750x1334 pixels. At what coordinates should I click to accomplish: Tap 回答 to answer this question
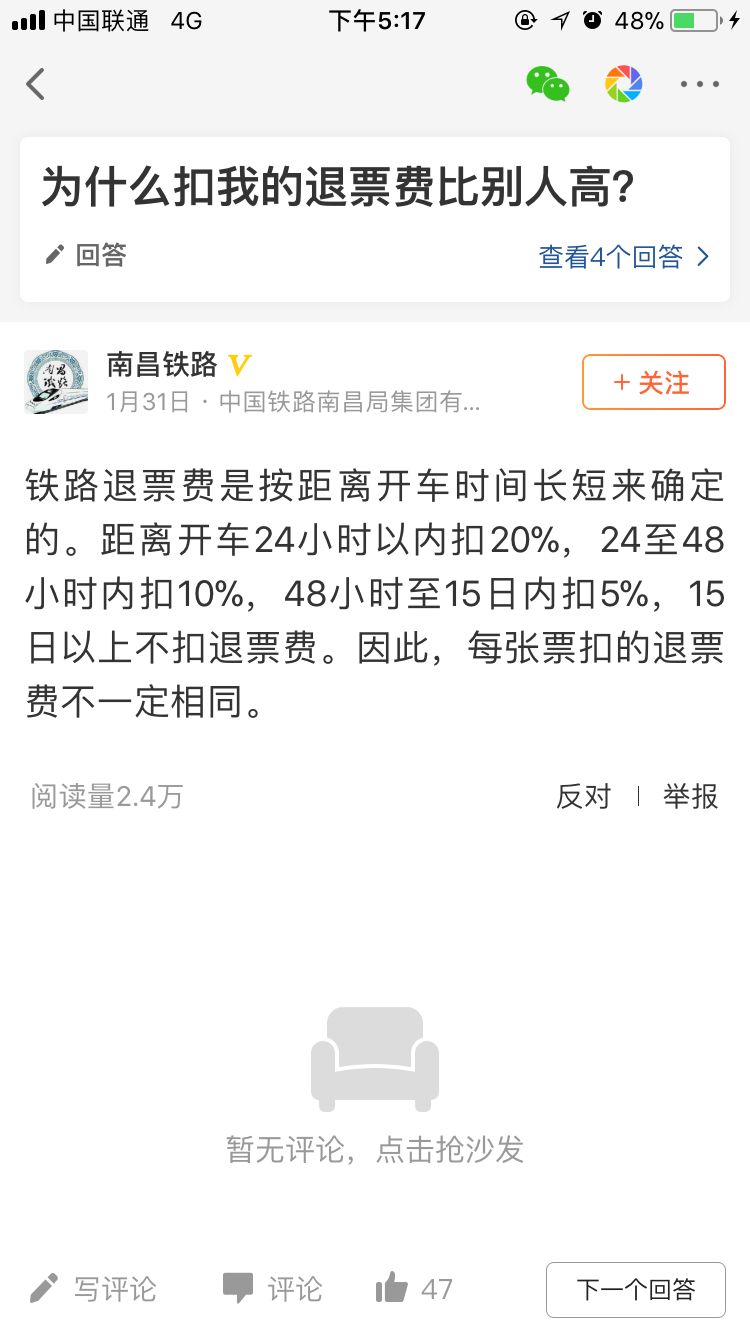[x=86, y=255]
